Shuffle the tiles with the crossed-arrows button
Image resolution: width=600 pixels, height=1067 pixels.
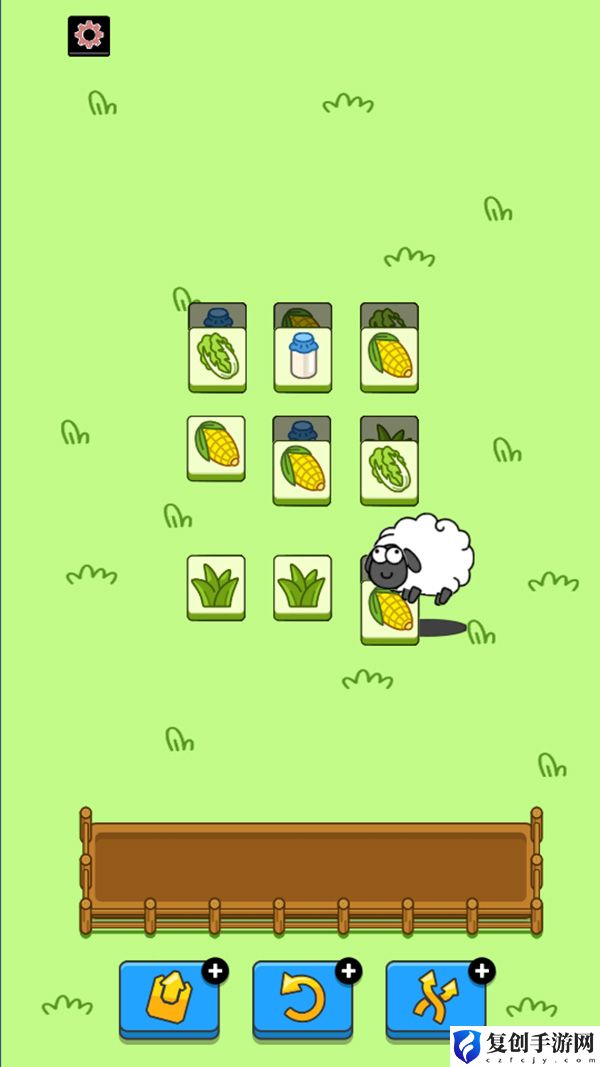(436, 999)
